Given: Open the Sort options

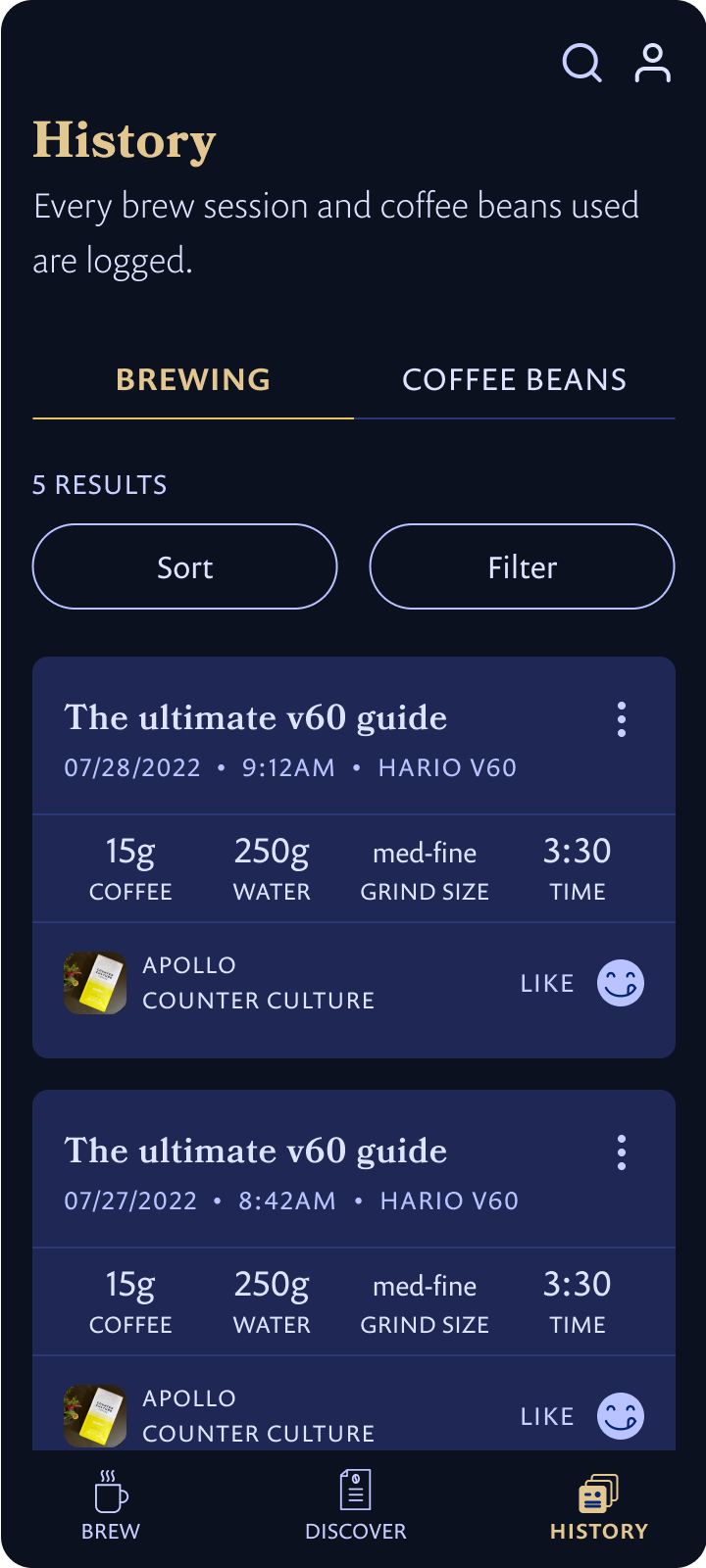Looking at the screenshot, I should coord(185,566).
